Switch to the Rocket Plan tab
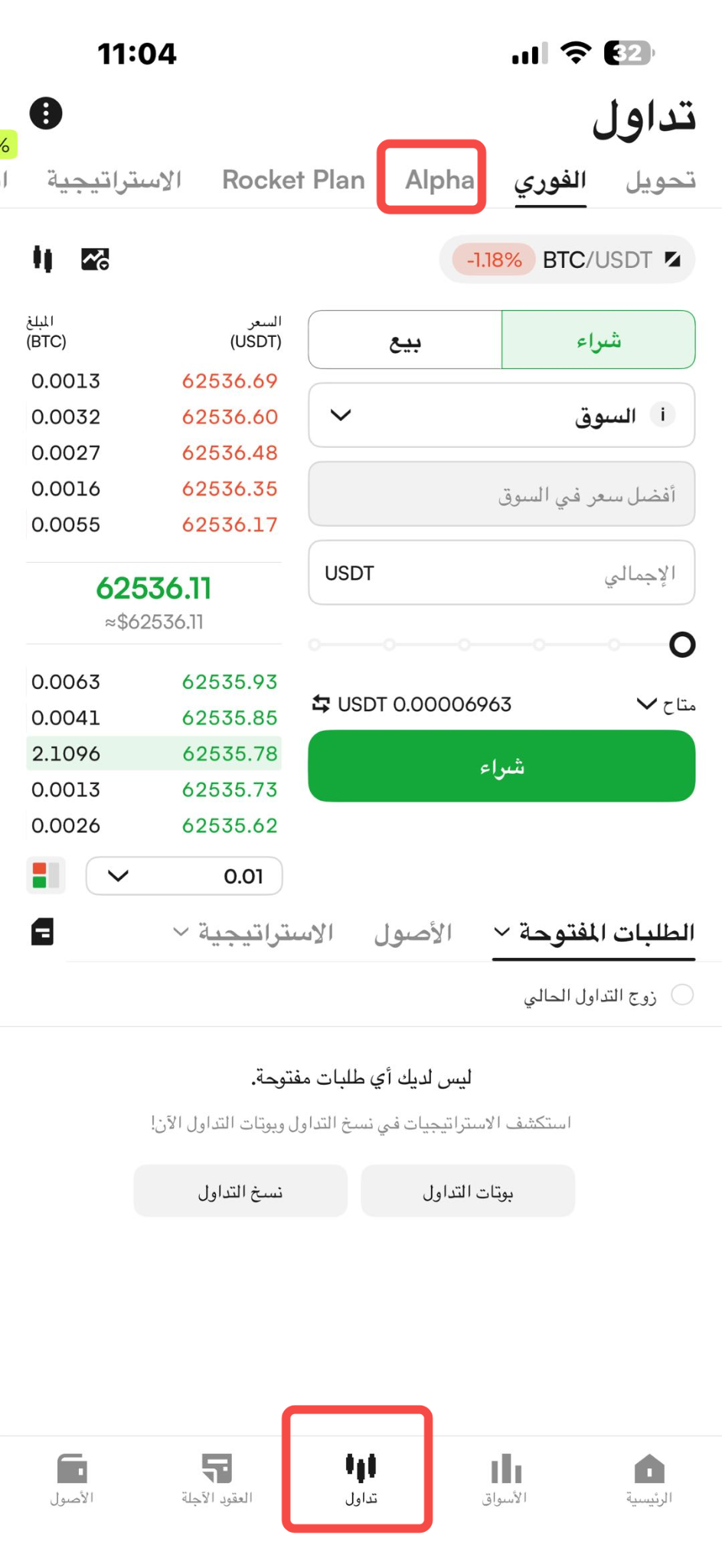Image resolution: width=722 pixels, height=1568 pixels. (293, 180)
